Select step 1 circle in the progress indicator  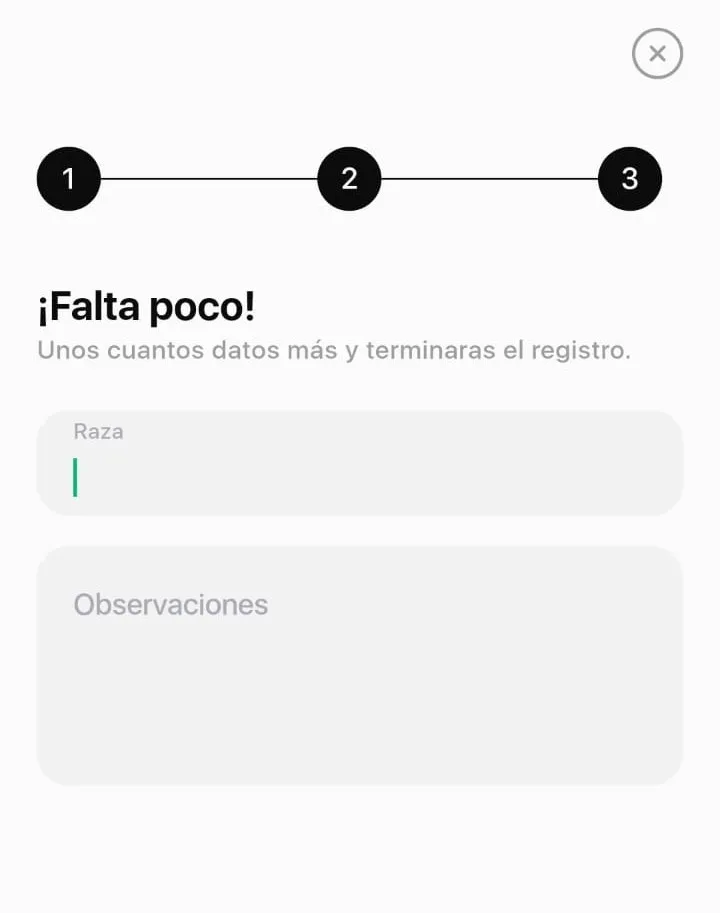coord(68,179)
